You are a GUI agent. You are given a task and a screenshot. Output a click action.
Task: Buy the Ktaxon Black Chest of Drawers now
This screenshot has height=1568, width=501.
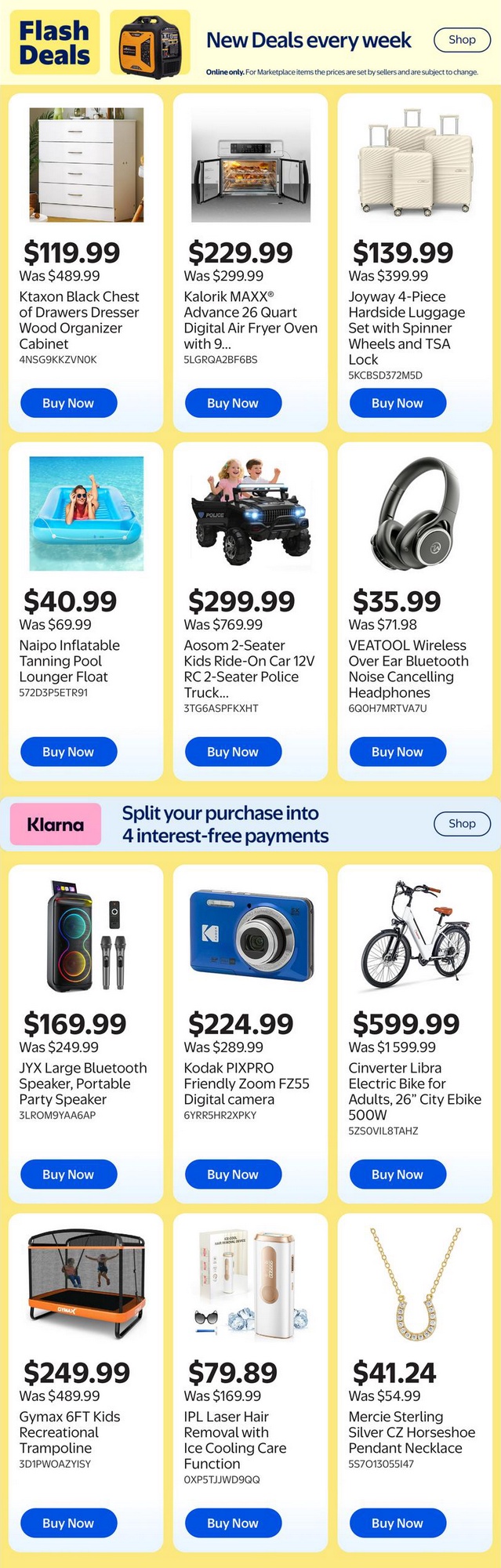tap(68, 403)
